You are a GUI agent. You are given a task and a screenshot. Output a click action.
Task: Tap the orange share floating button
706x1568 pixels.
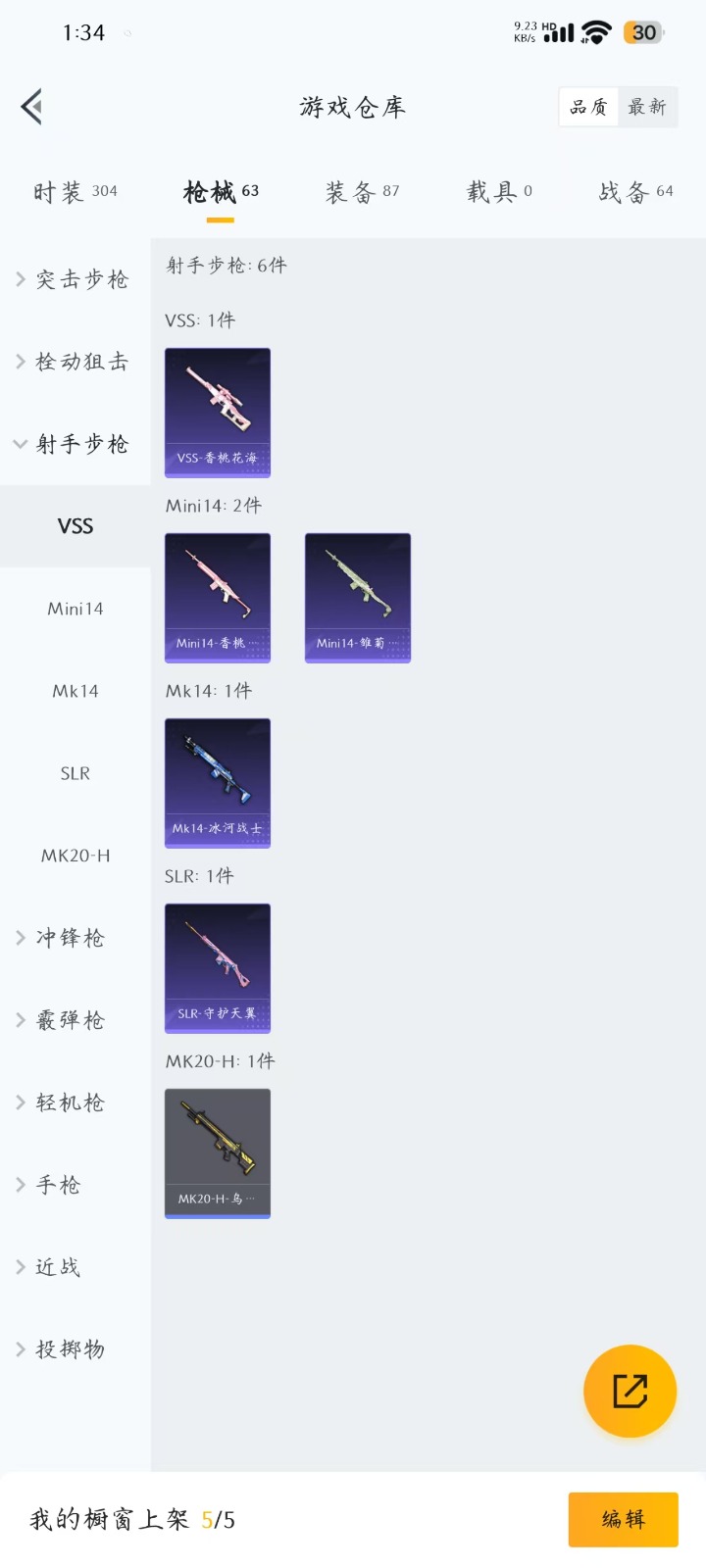[630, 1391]
